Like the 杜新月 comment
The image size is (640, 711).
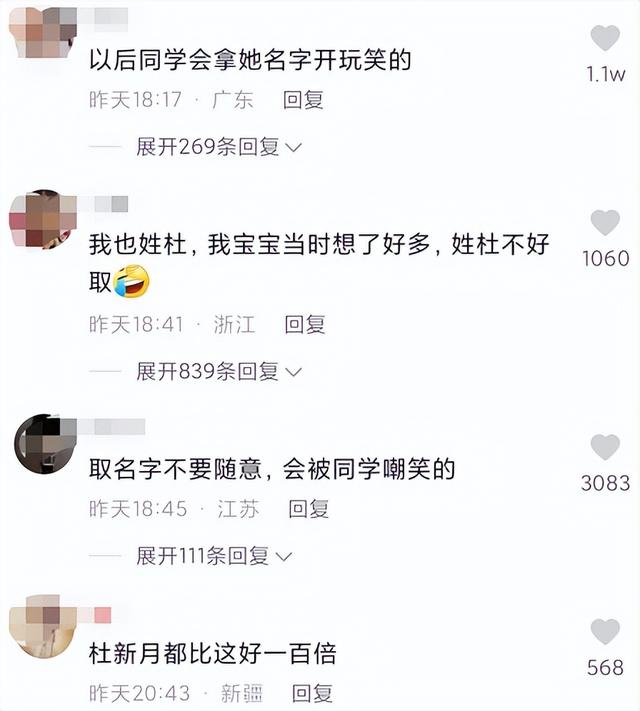[x=605, y=631]
